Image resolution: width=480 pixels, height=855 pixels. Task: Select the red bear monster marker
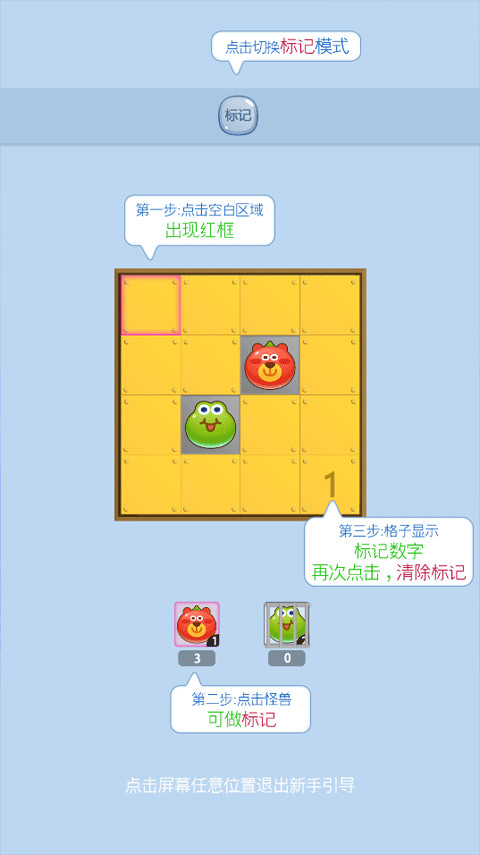coord(197,624)
